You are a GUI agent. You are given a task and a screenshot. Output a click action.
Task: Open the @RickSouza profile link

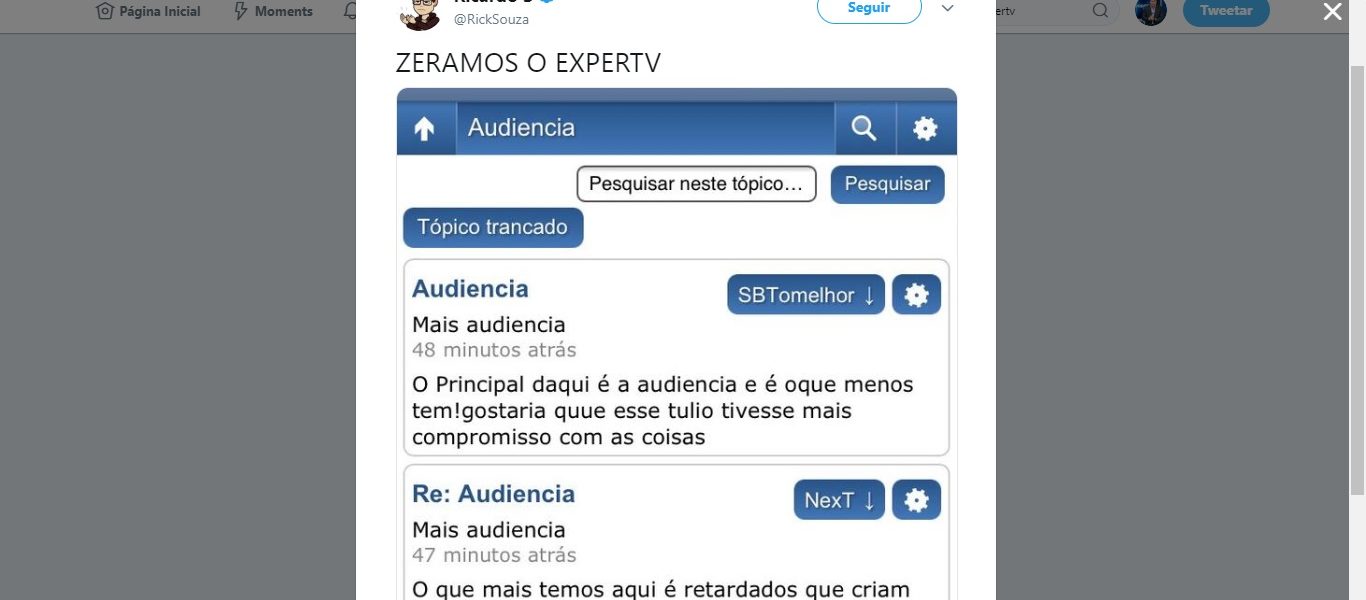tap(491, 19)
